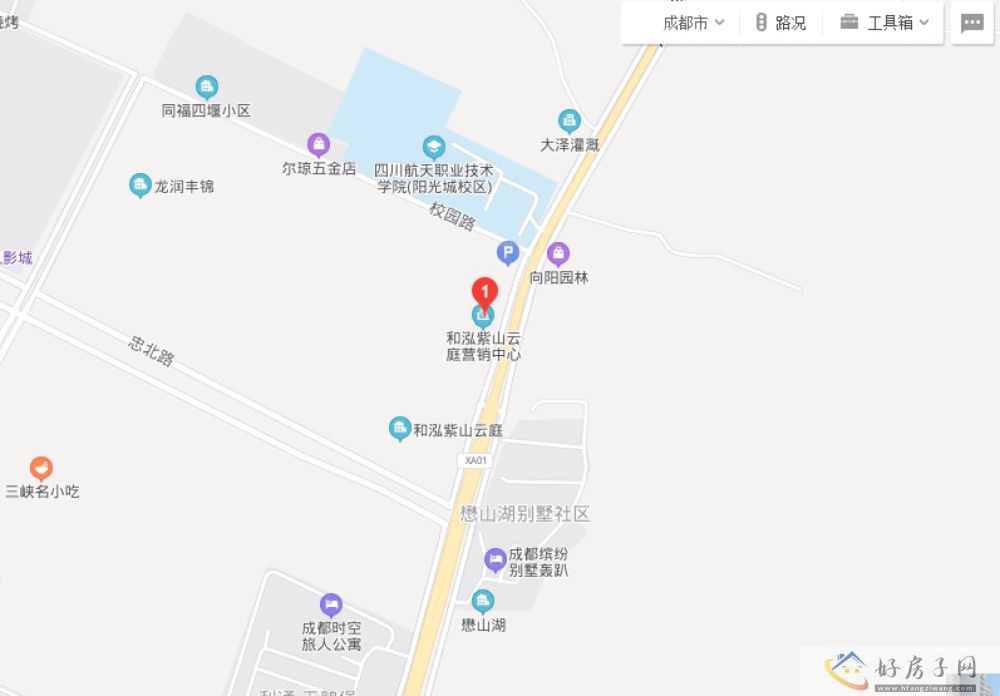Open the feedback message icon
Viewport: 1000px width, 696px height.
pos(972,23)
